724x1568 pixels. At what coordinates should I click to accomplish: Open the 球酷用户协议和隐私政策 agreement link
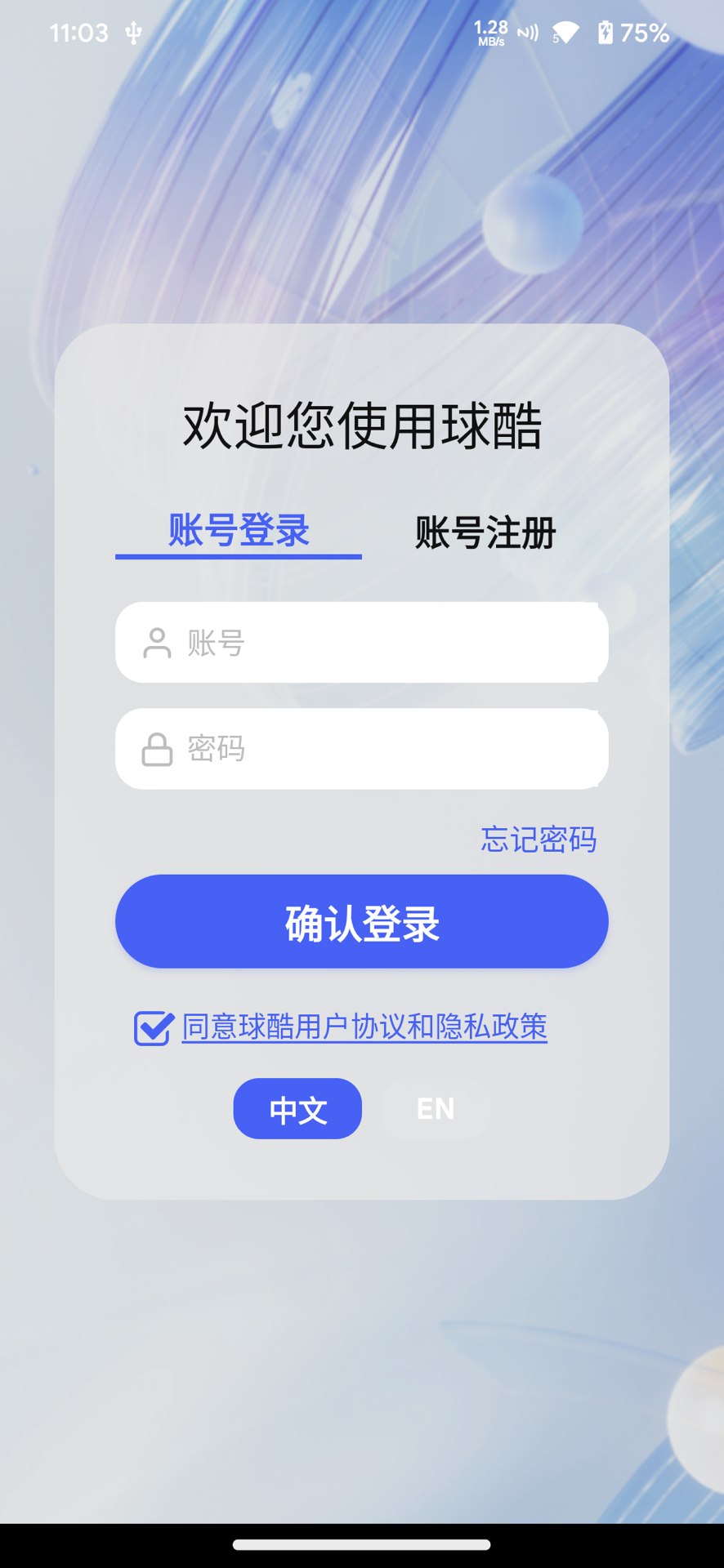[x=364, y=1027]
